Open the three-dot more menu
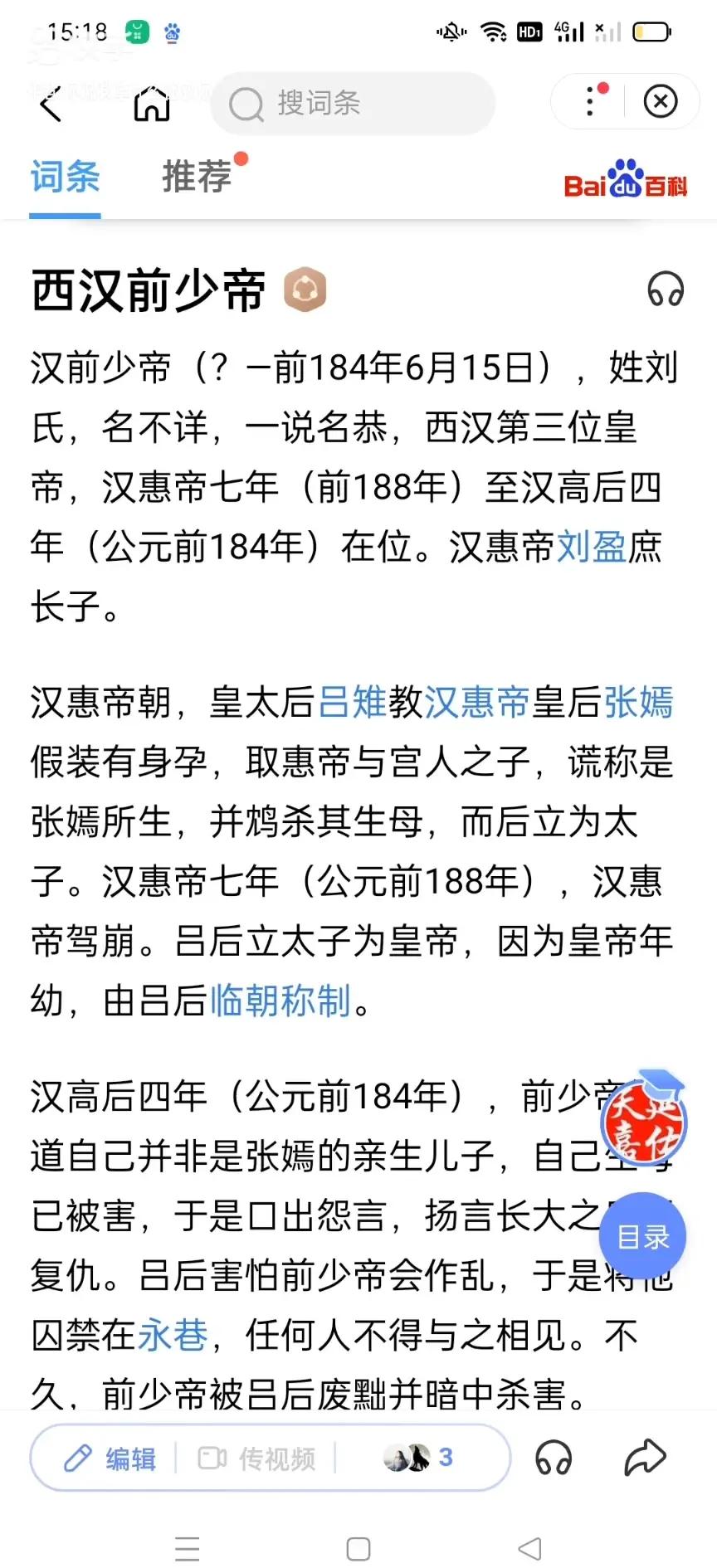Viewport: 717px width, 1568px height. tap(591, 100)
